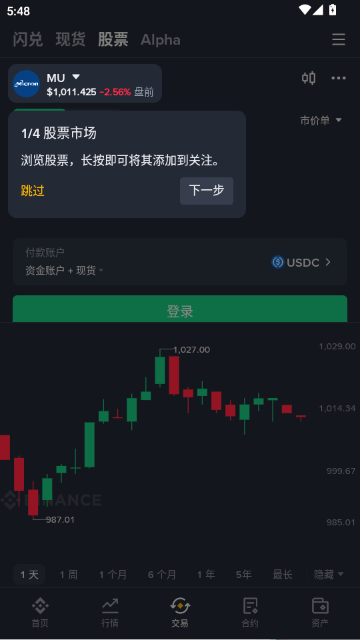Select the 6 个月 chart range
This screenshot has height=640, width=360.
pyautogui.click(x=162, y=575)
